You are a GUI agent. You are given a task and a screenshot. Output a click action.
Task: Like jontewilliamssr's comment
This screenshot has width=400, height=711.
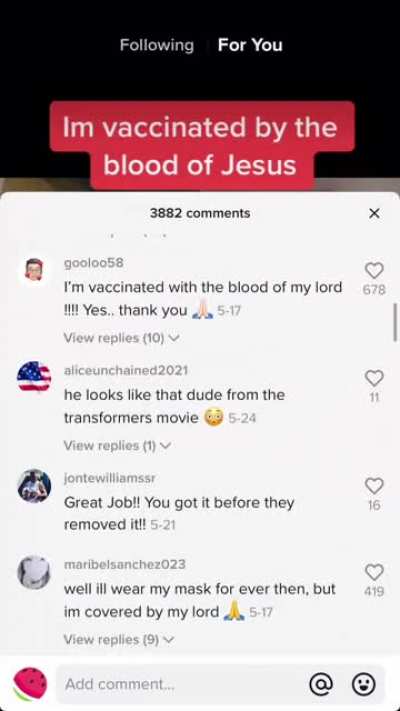point(374,486)
